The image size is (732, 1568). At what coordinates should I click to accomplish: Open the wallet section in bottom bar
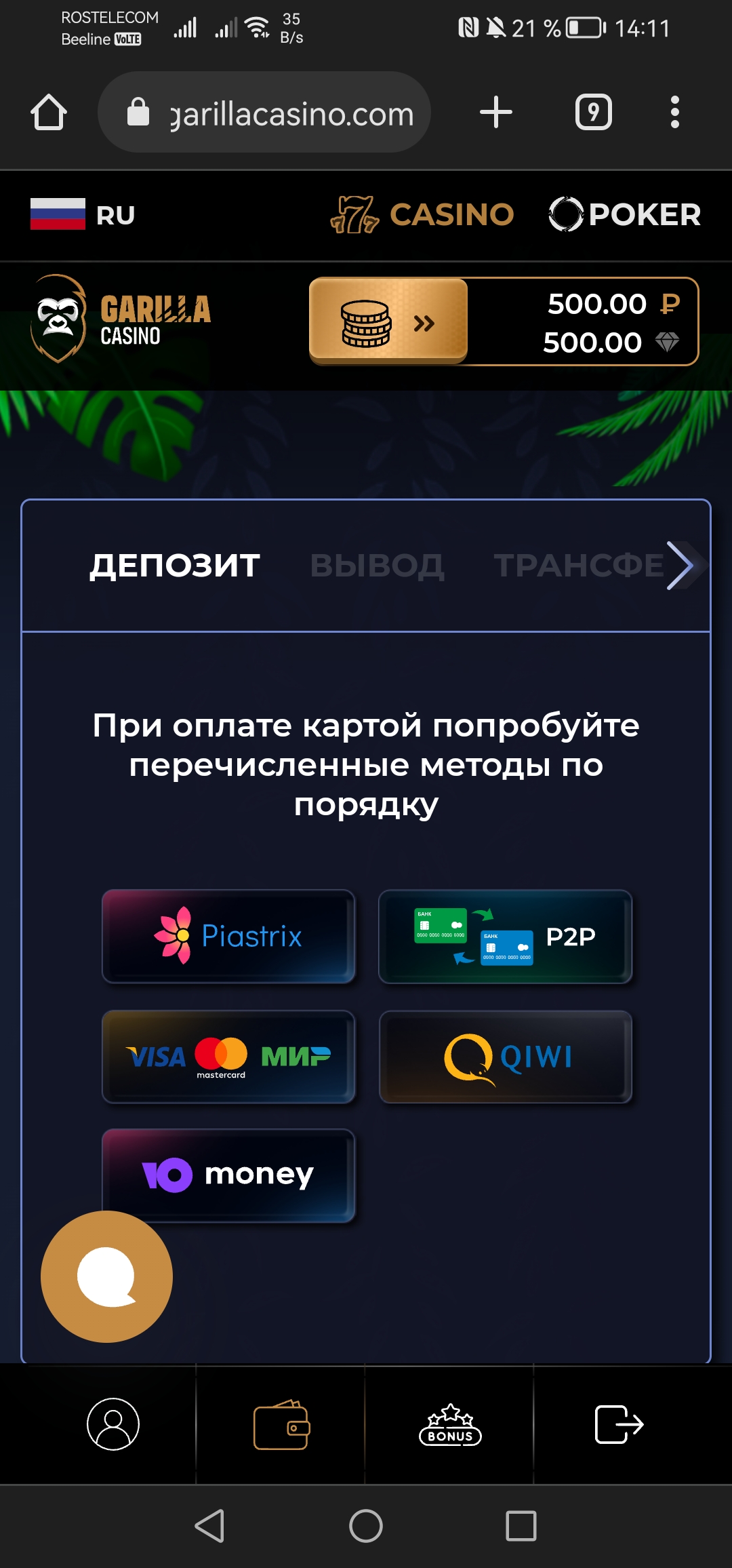point(281,1424)
